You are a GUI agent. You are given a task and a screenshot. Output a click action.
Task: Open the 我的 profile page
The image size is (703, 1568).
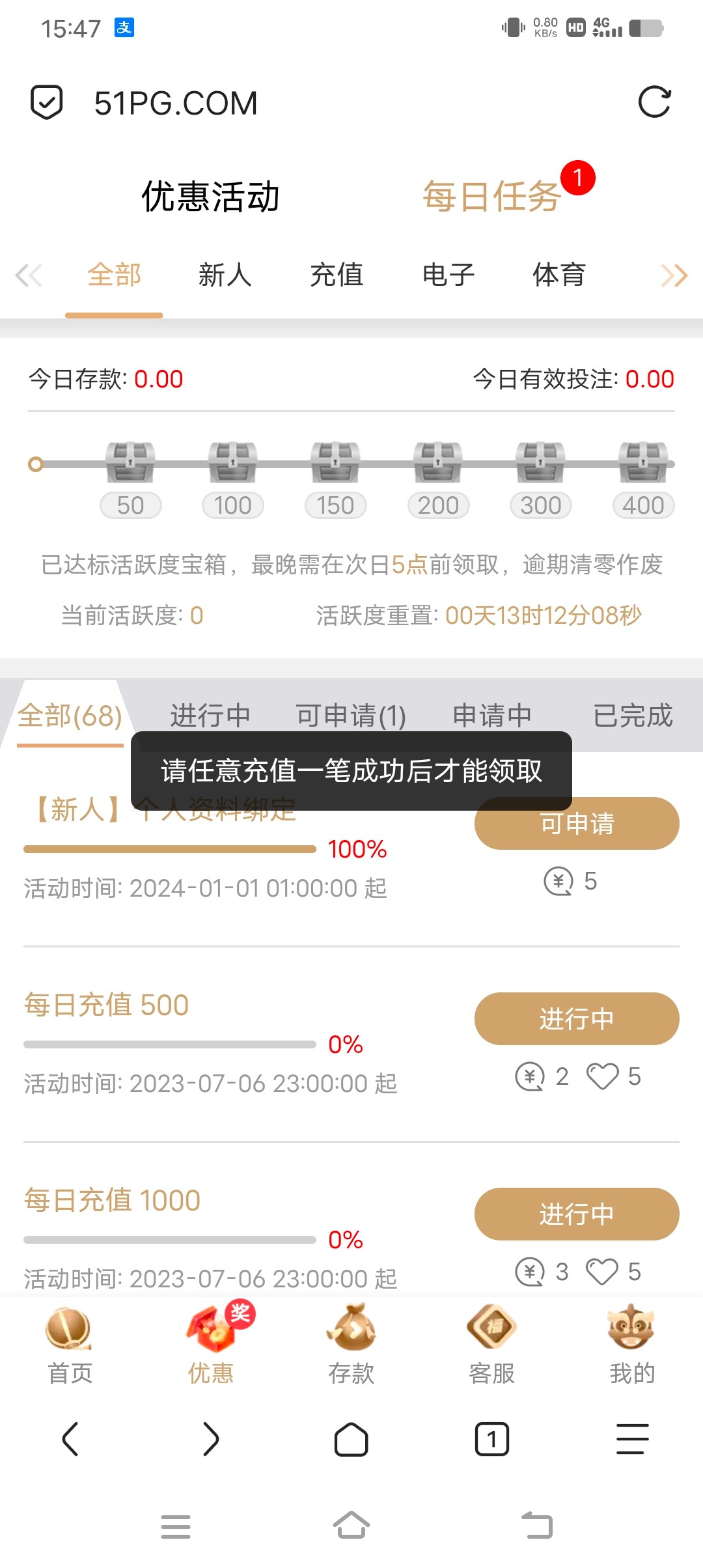tap(632, 1345)
